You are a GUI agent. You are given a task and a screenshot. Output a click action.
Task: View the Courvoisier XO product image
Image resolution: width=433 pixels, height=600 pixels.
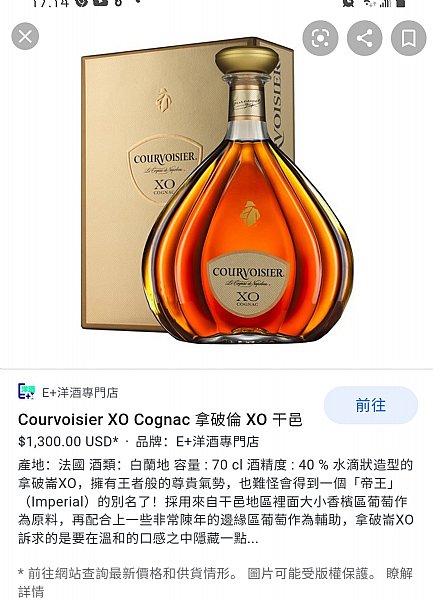[217, 190]
